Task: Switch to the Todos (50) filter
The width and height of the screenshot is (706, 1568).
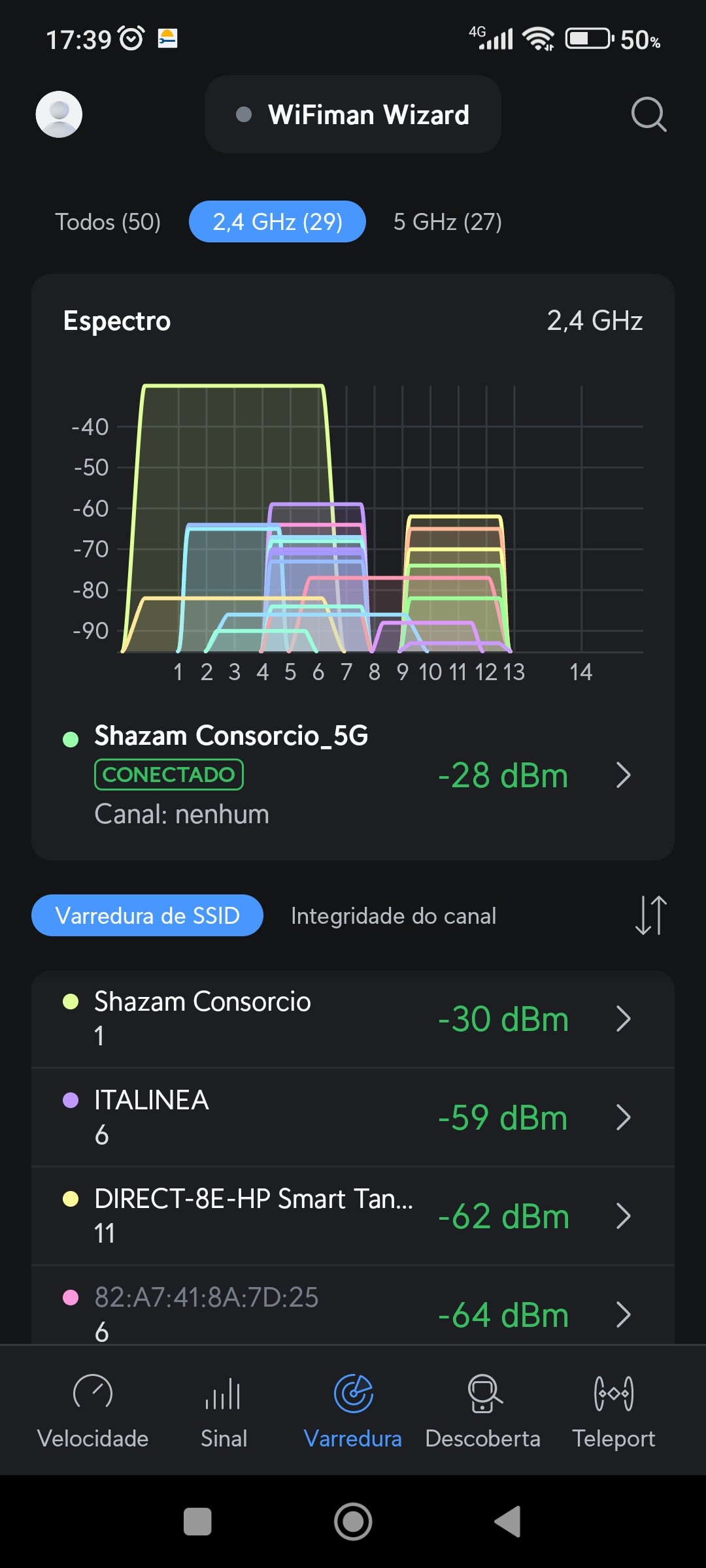Action: click(x=108, y=222)
